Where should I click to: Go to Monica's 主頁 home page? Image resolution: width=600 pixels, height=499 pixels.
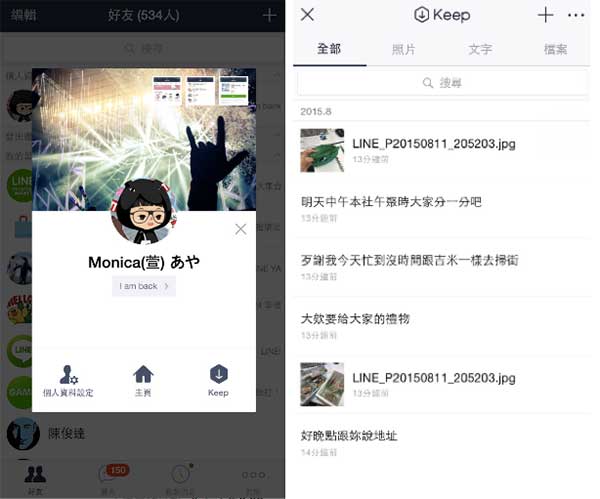click(x=143, y=381)
